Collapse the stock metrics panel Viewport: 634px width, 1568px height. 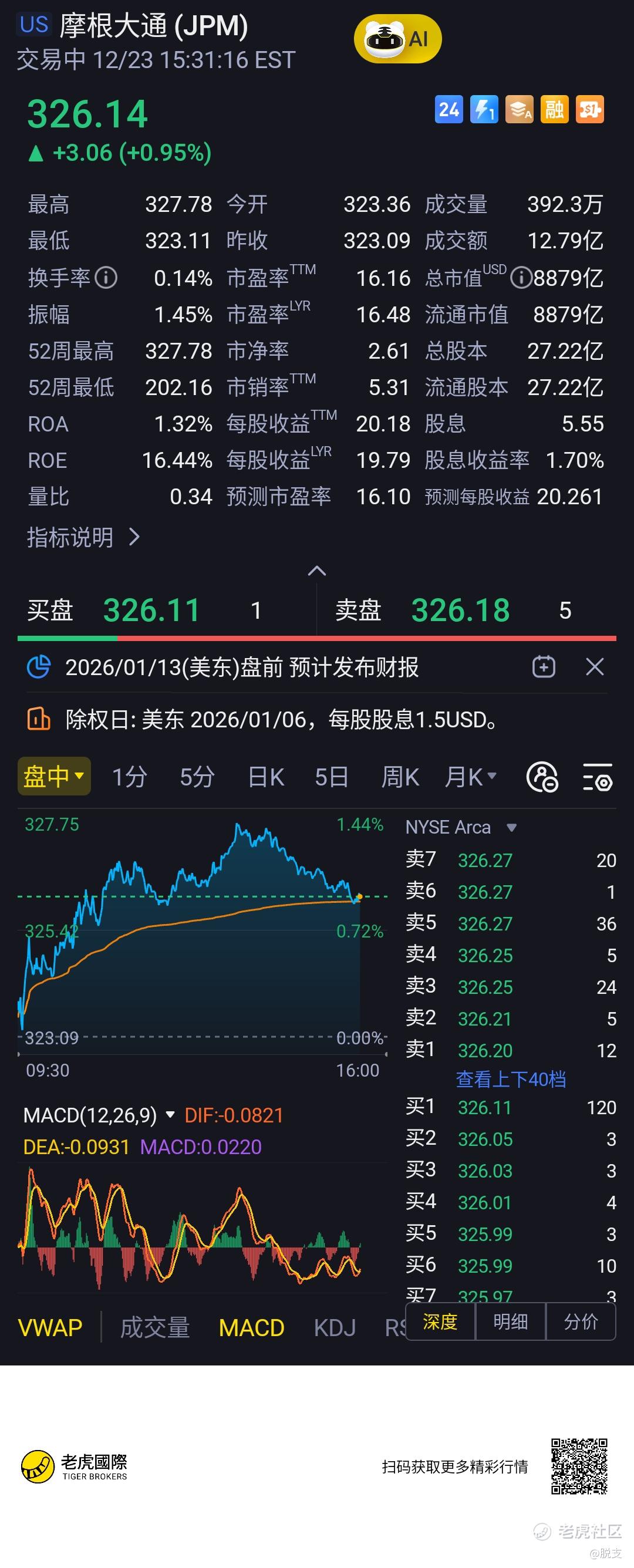pos(317,571)
